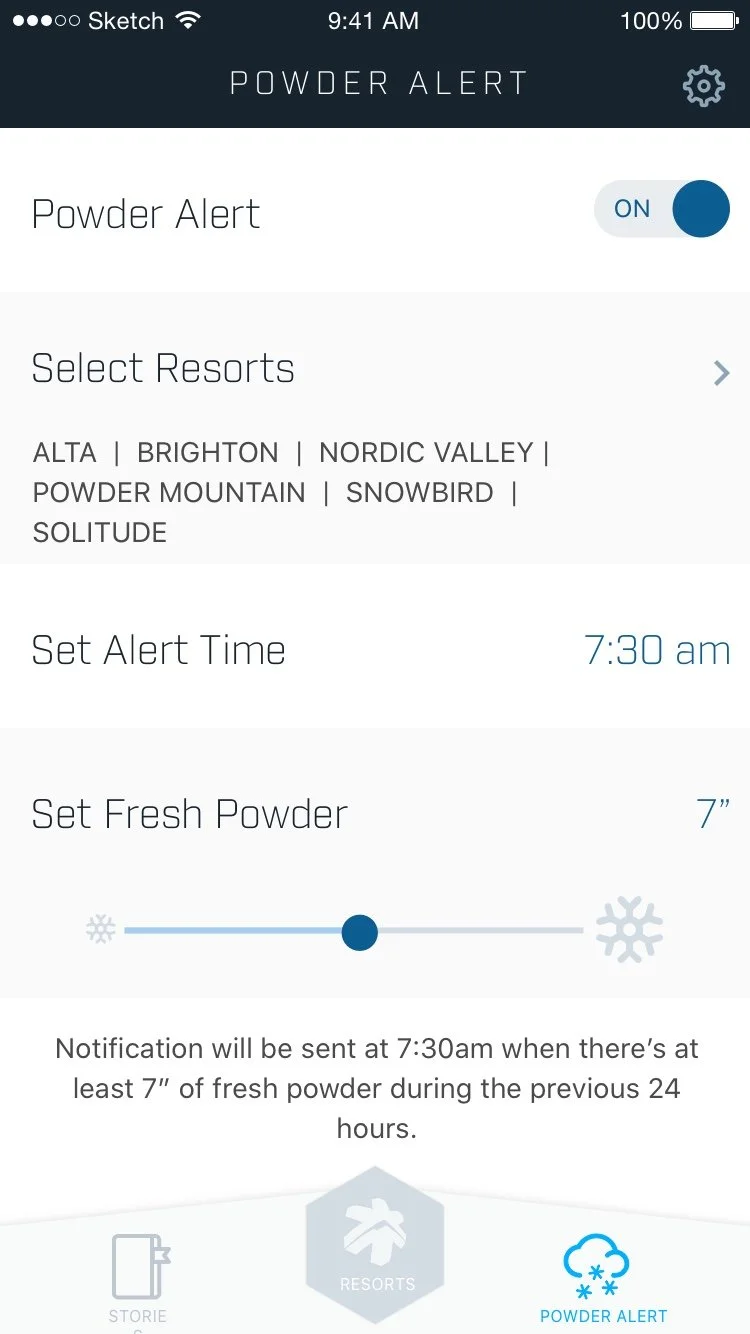
Task: Open the settings gear icon
Action: pyautogui.click(x=703, y=86)
